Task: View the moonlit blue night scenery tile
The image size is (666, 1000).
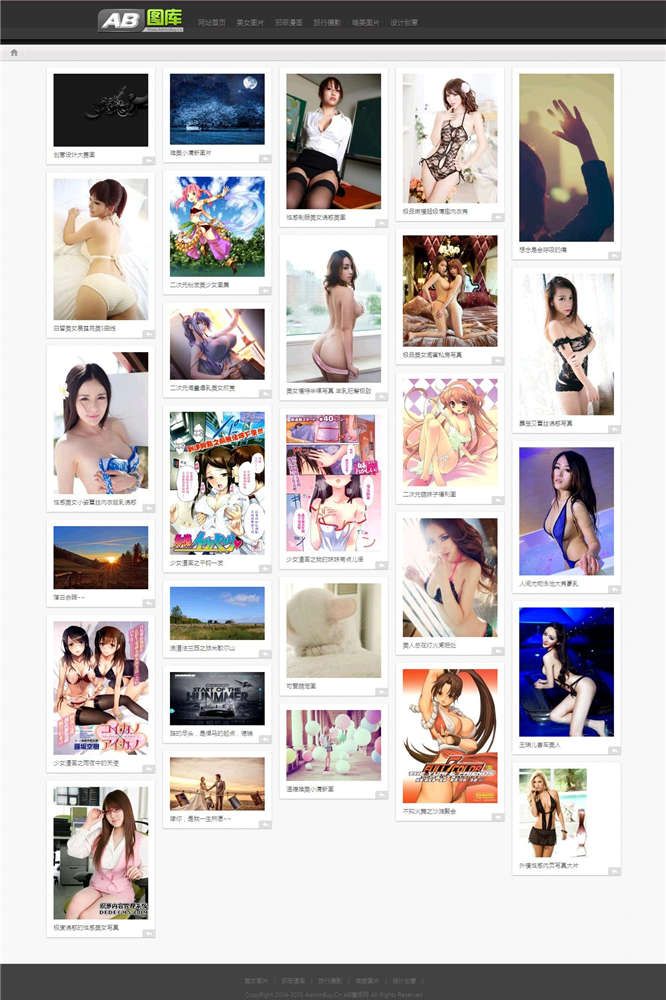Action: pyautogui.click(x=217, y=109)
